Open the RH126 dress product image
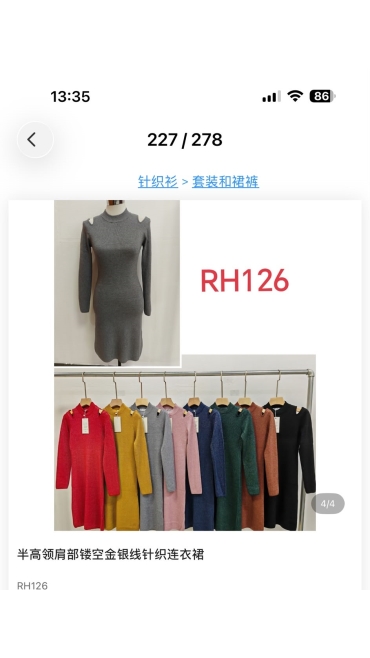Viewport: 370px width, 658px height. 185,365
